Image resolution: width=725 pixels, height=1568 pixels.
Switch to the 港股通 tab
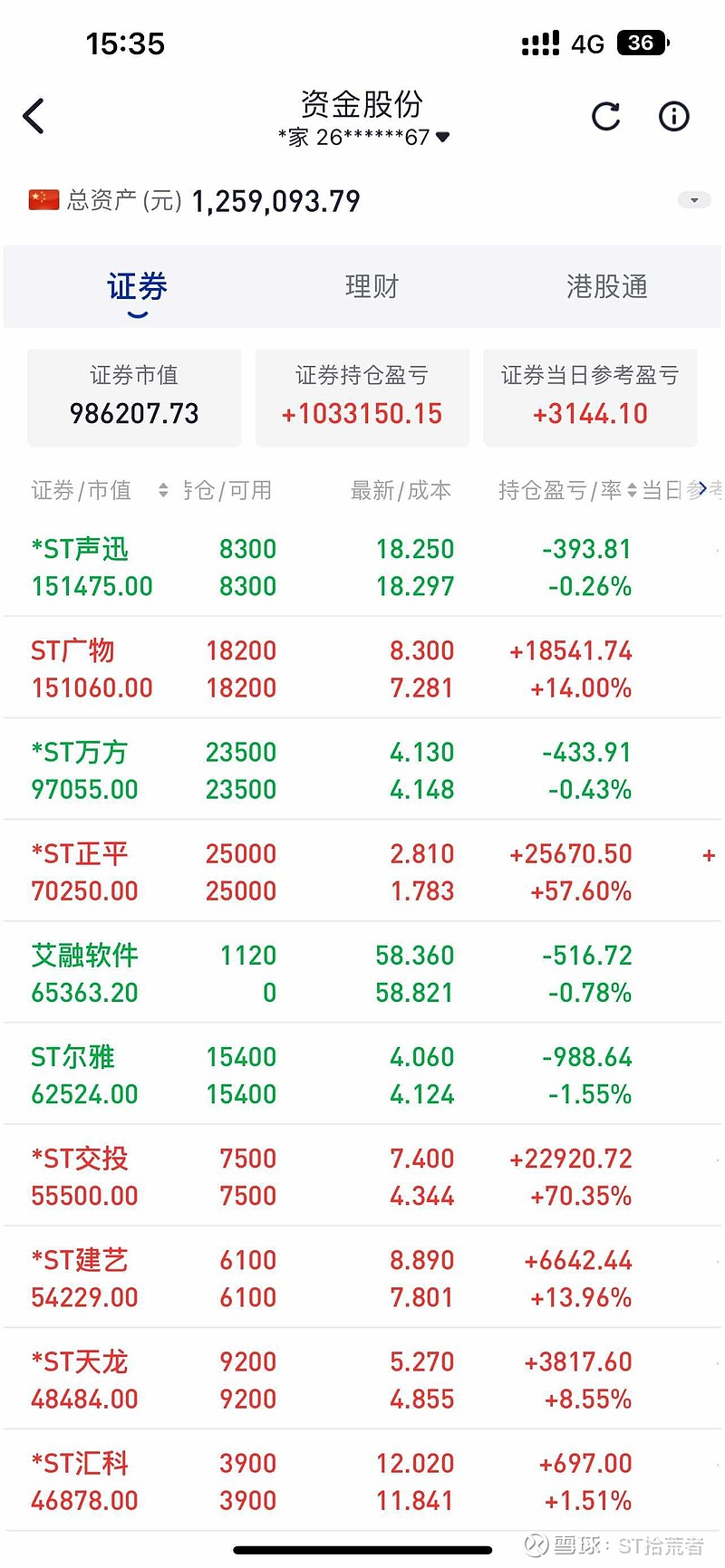pos(606,286)
